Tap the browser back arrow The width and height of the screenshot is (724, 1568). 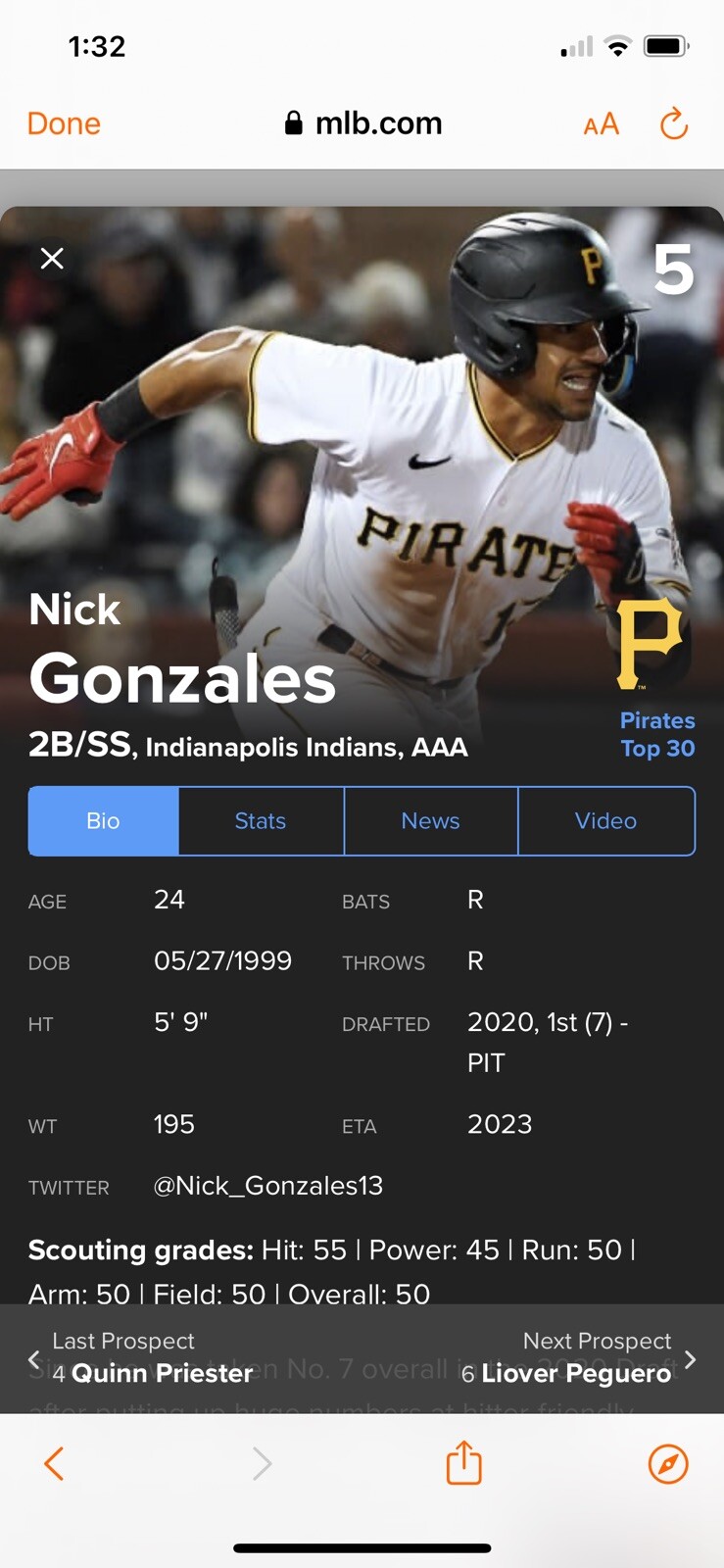54,1464
